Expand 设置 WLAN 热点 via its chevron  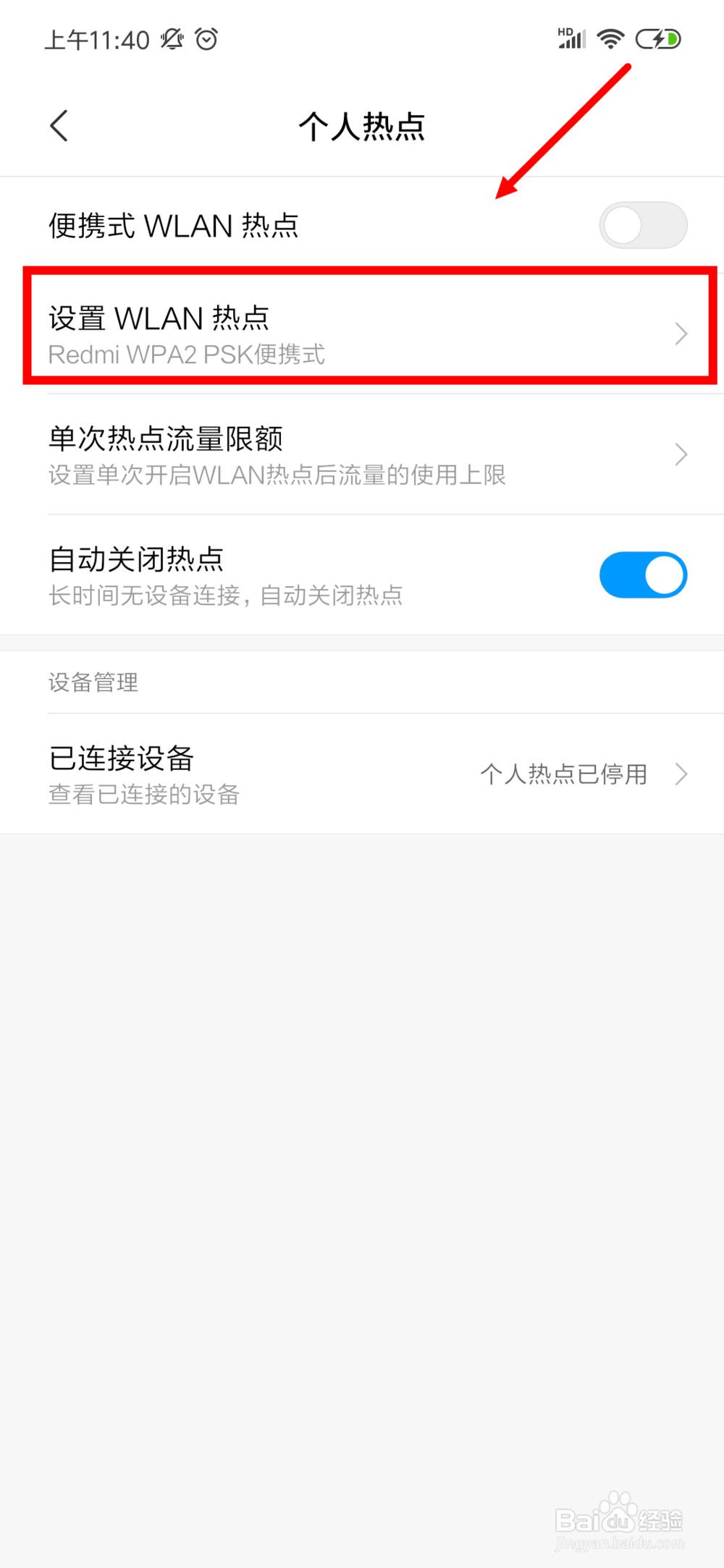[x=679, y=334]
